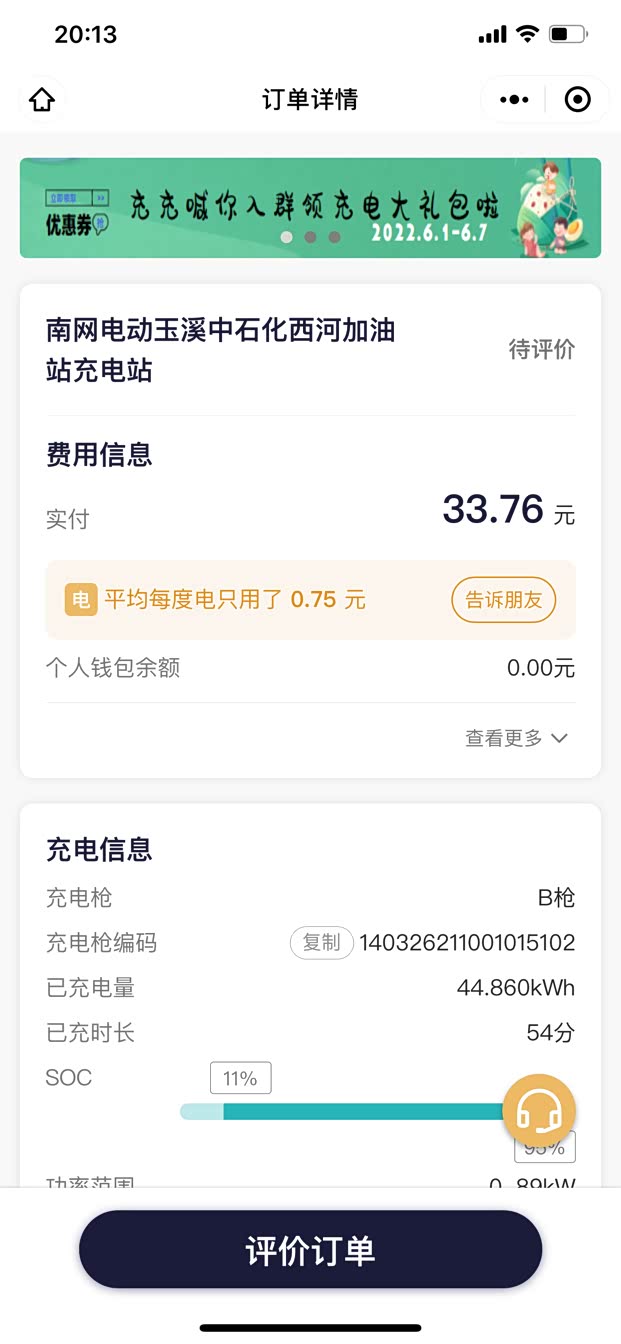This screenshot has width=621, height=1344.
Task: Open the mini program more options menu
Action: 514,100
